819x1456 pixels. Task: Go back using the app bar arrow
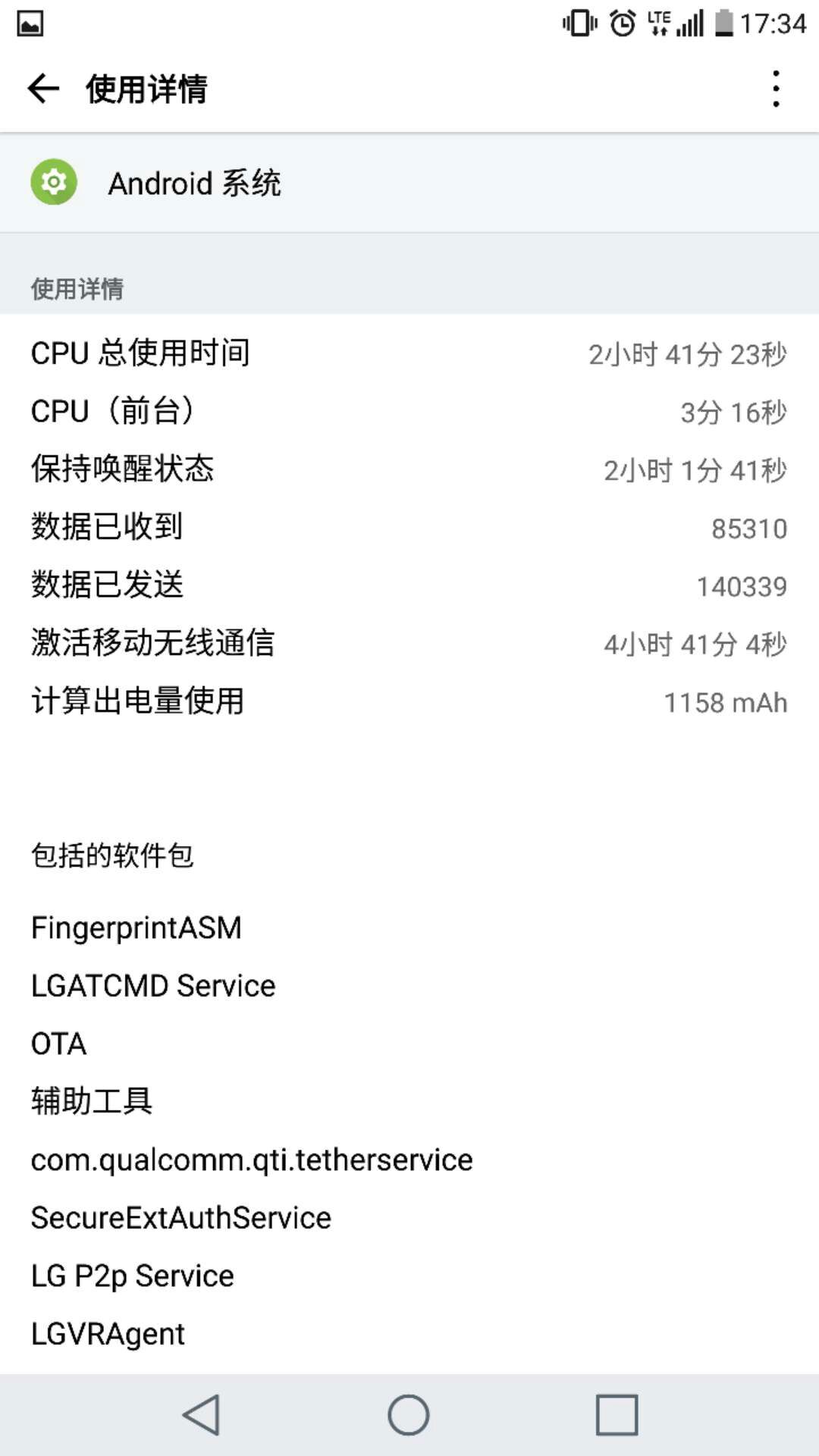click(x=43, y=89)
